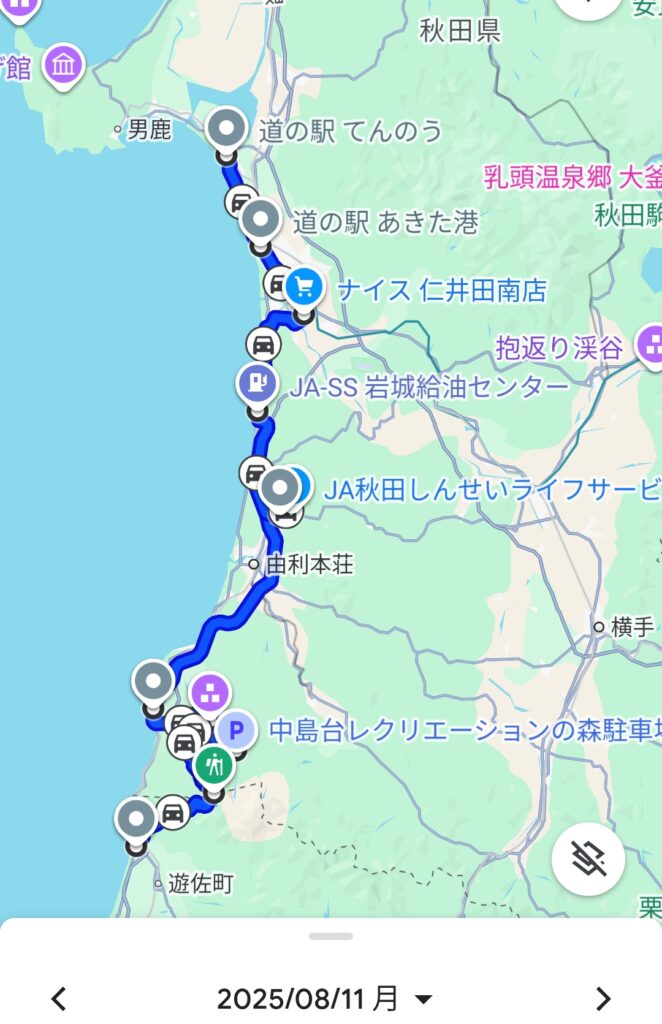Go to the previous day

[x=60, y=998]
